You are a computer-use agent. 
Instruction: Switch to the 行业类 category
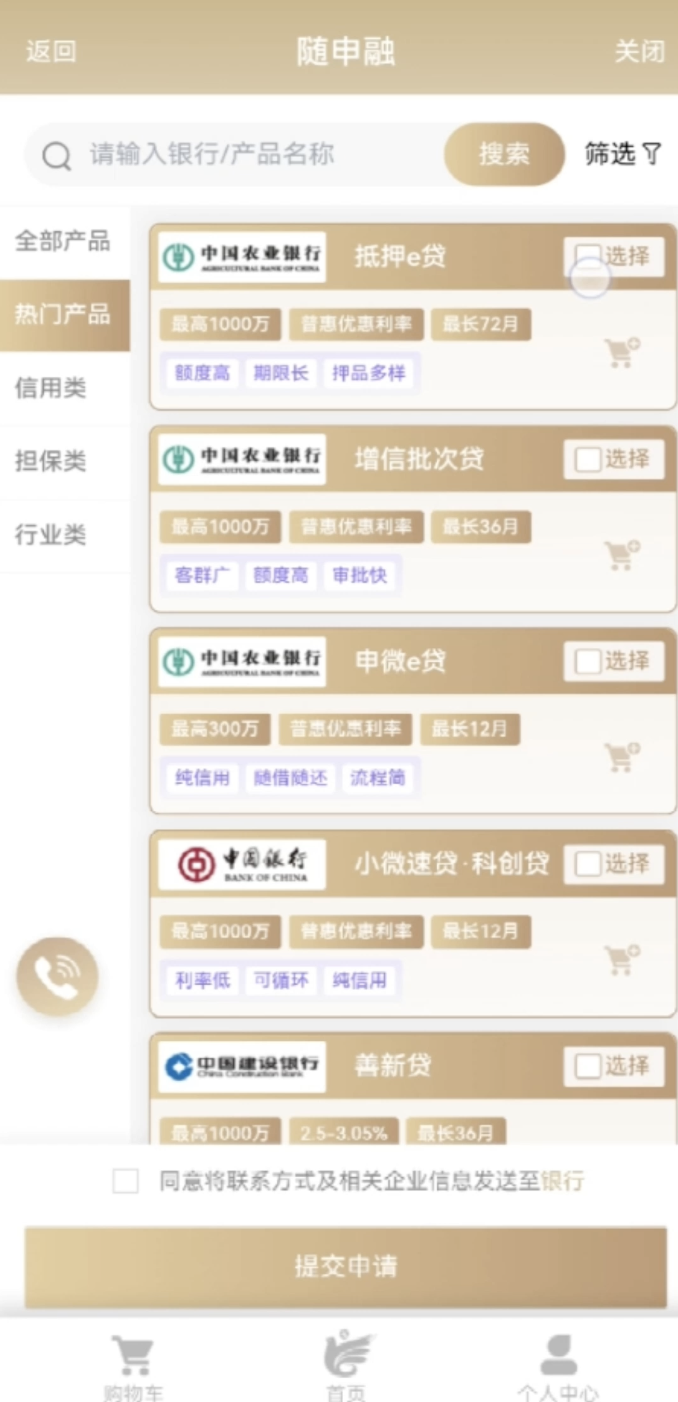click(51, 535)
